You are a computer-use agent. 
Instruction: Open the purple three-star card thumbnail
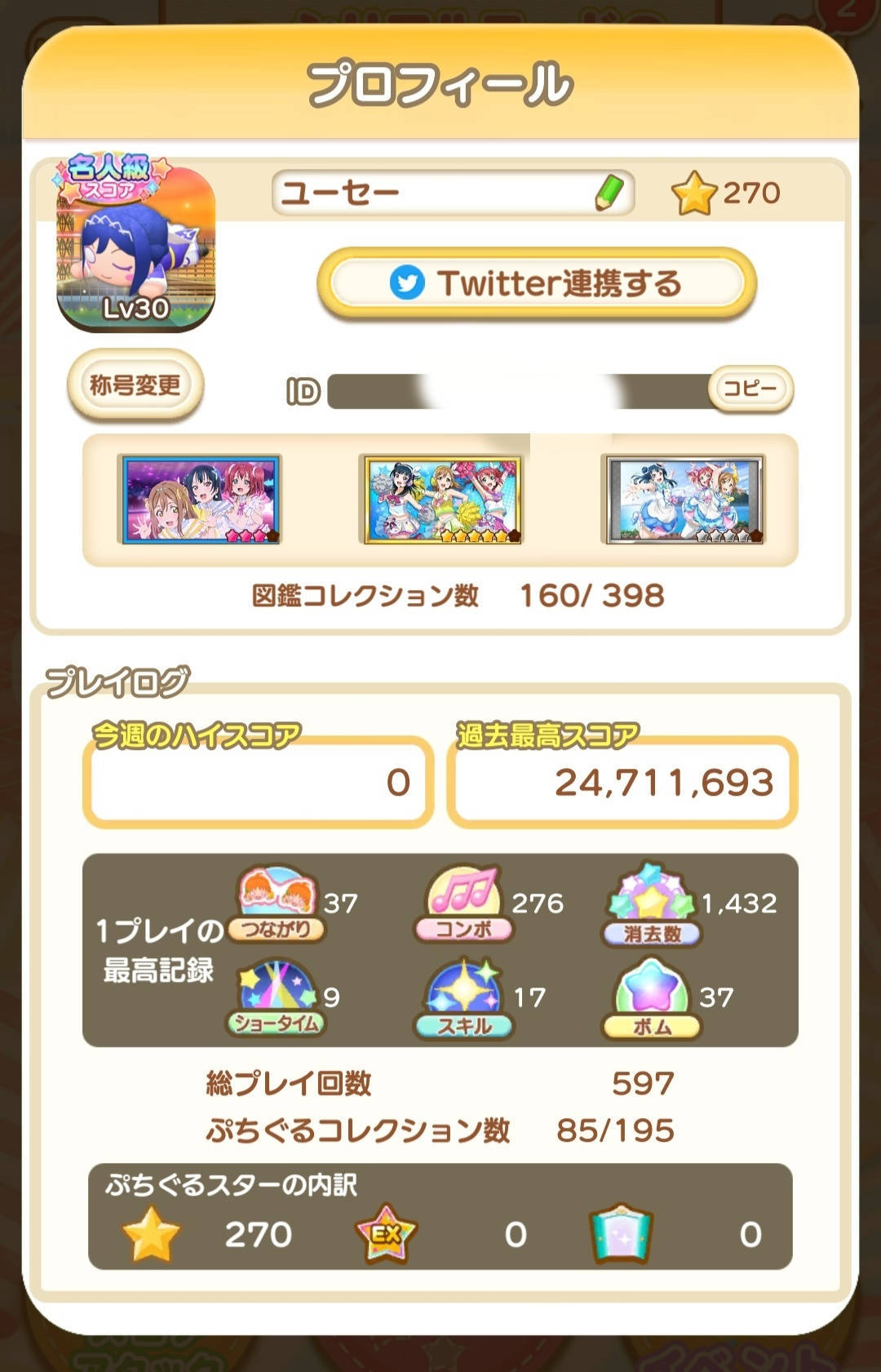(x=200, y=500)
